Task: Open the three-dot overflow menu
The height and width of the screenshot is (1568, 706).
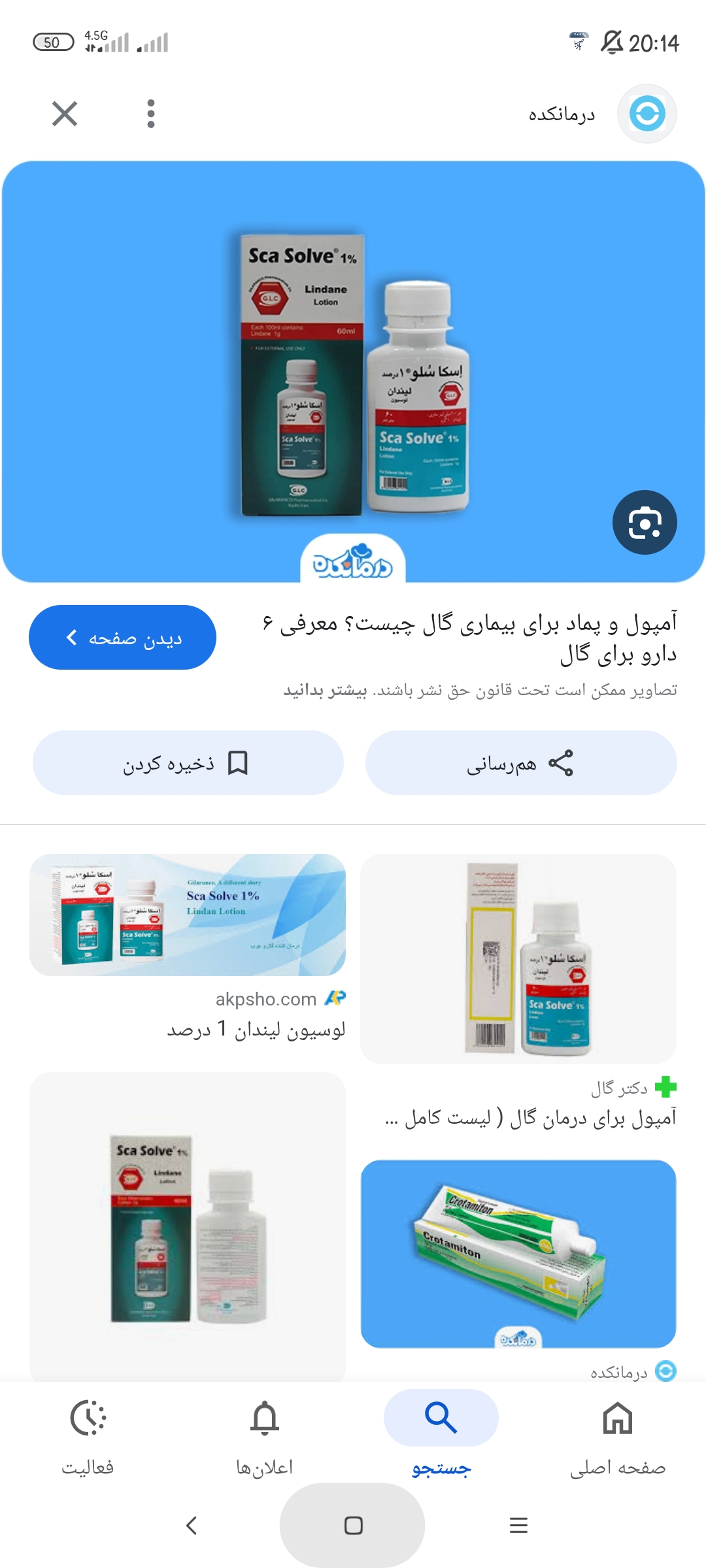Action: pos(151,114)
